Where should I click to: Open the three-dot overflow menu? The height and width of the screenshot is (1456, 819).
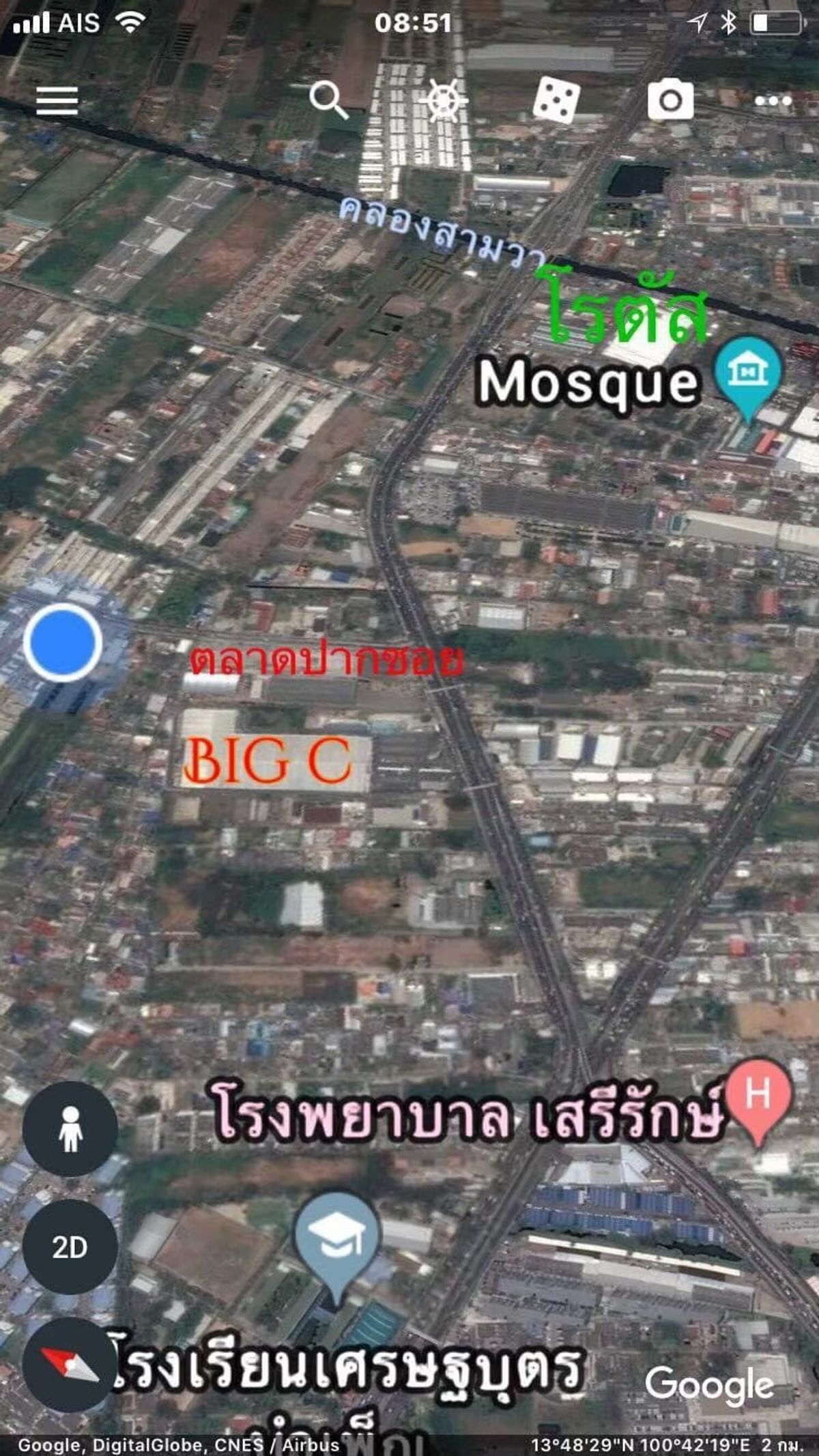coord(773,101)
